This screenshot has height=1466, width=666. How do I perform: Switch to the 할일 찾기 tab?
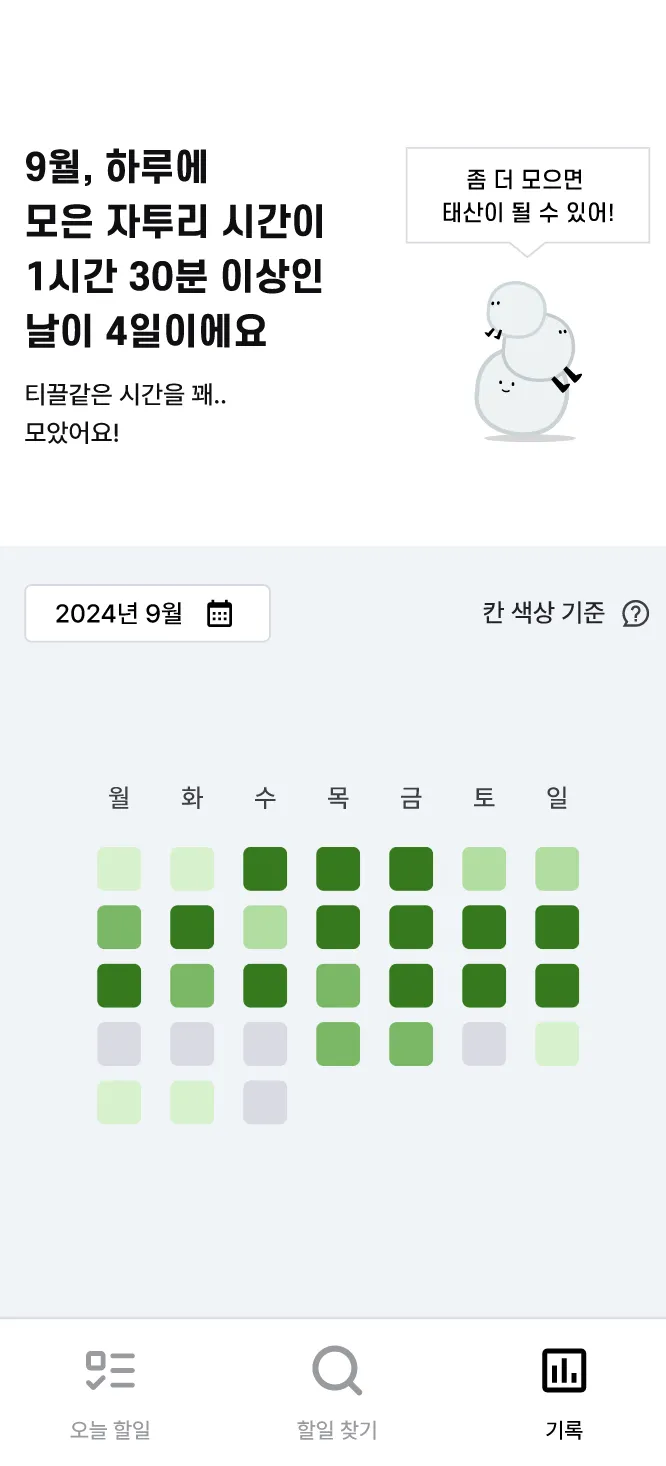click(336, 1392)
